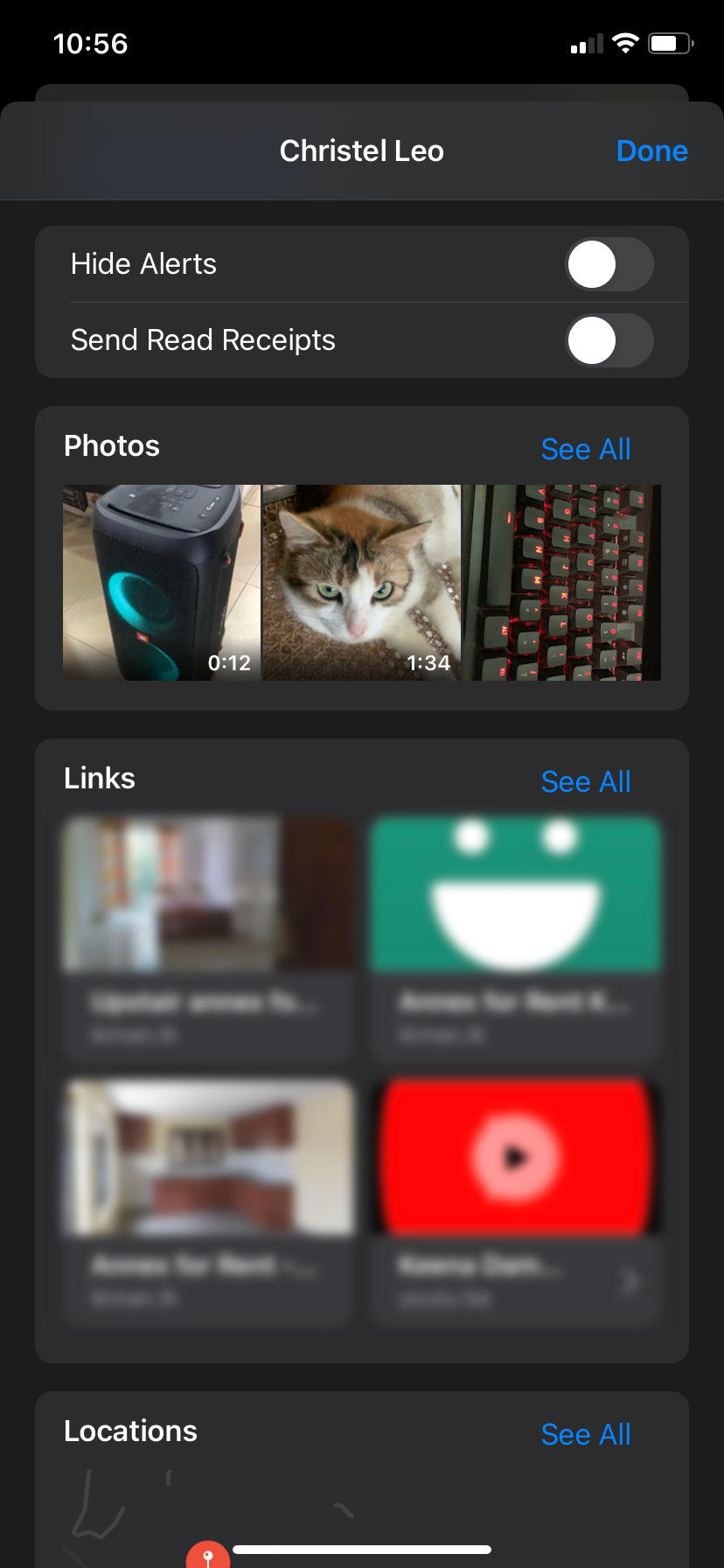This screenshot has height=1568, width=724.
Task: Open the green smiley link card
Action: 515,936
